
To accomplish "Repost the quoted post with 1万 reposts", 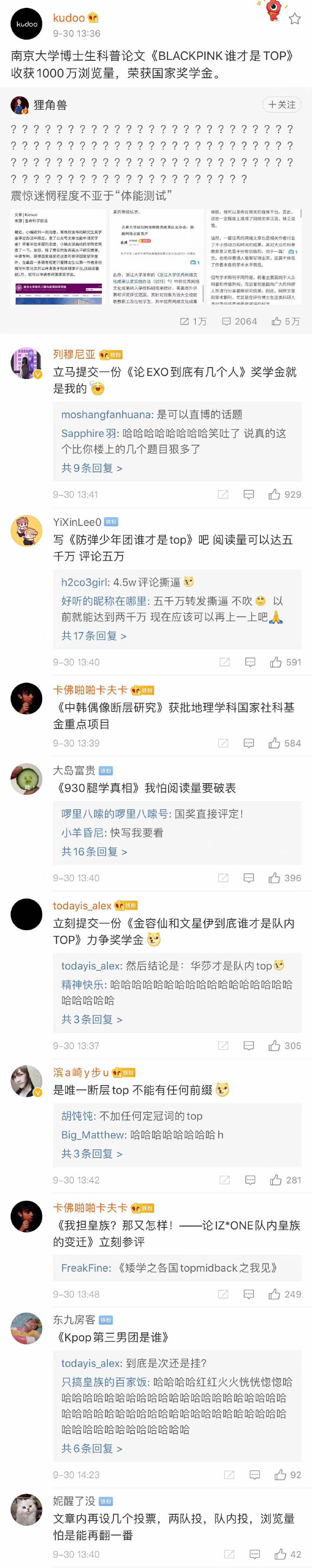I will [x=193, y=321].
